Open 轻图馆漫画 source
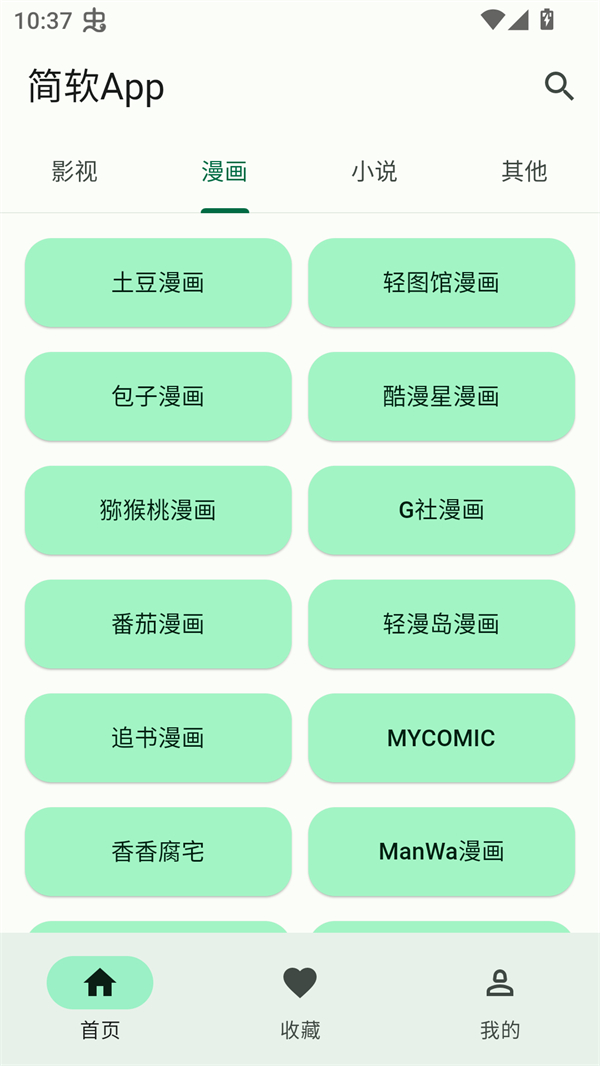This screenshot has width=600, height=1066. tap(441, 283)
